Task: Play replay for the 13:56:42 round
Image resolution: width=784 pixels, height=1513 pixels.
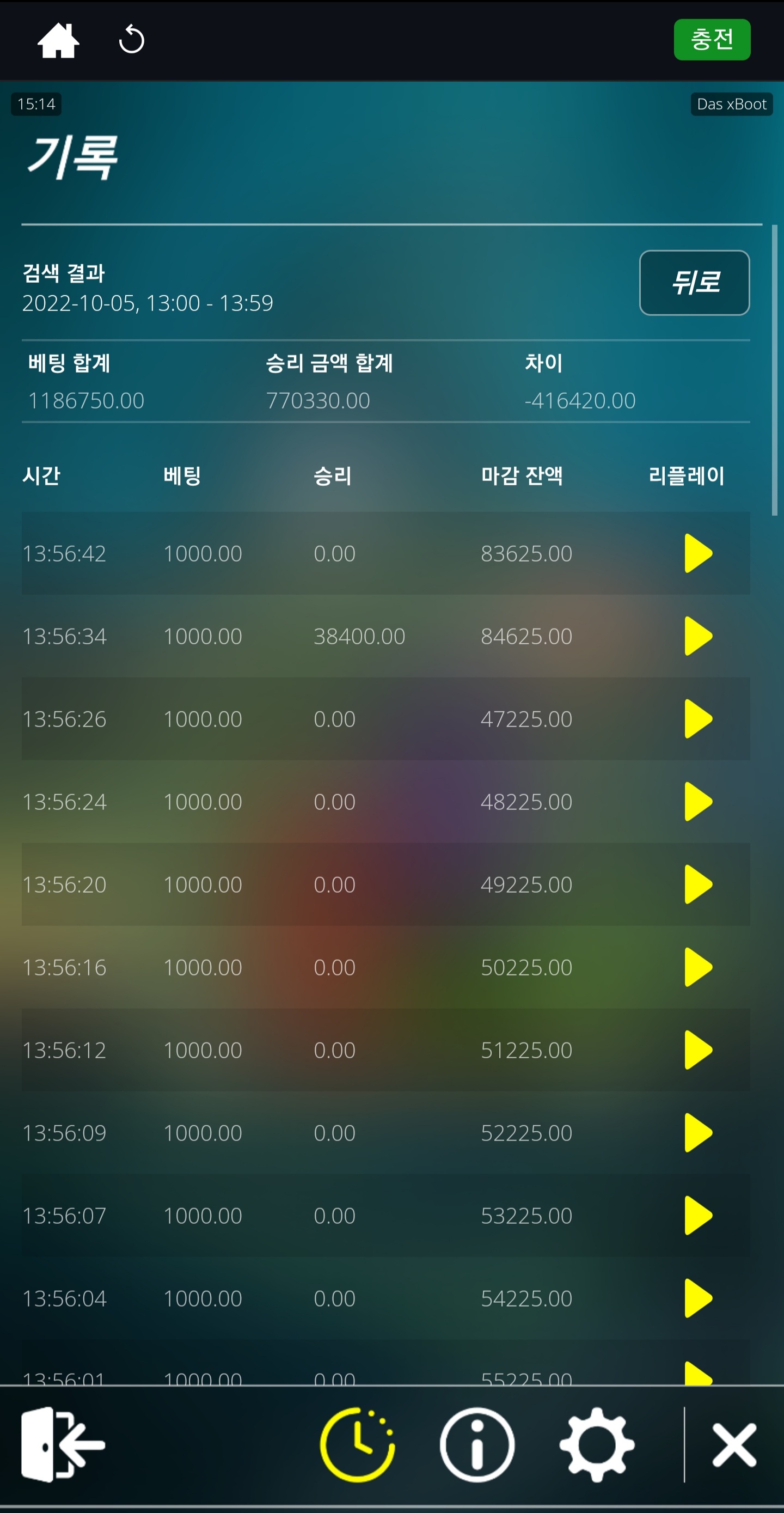Action: (x=699, y=553)
